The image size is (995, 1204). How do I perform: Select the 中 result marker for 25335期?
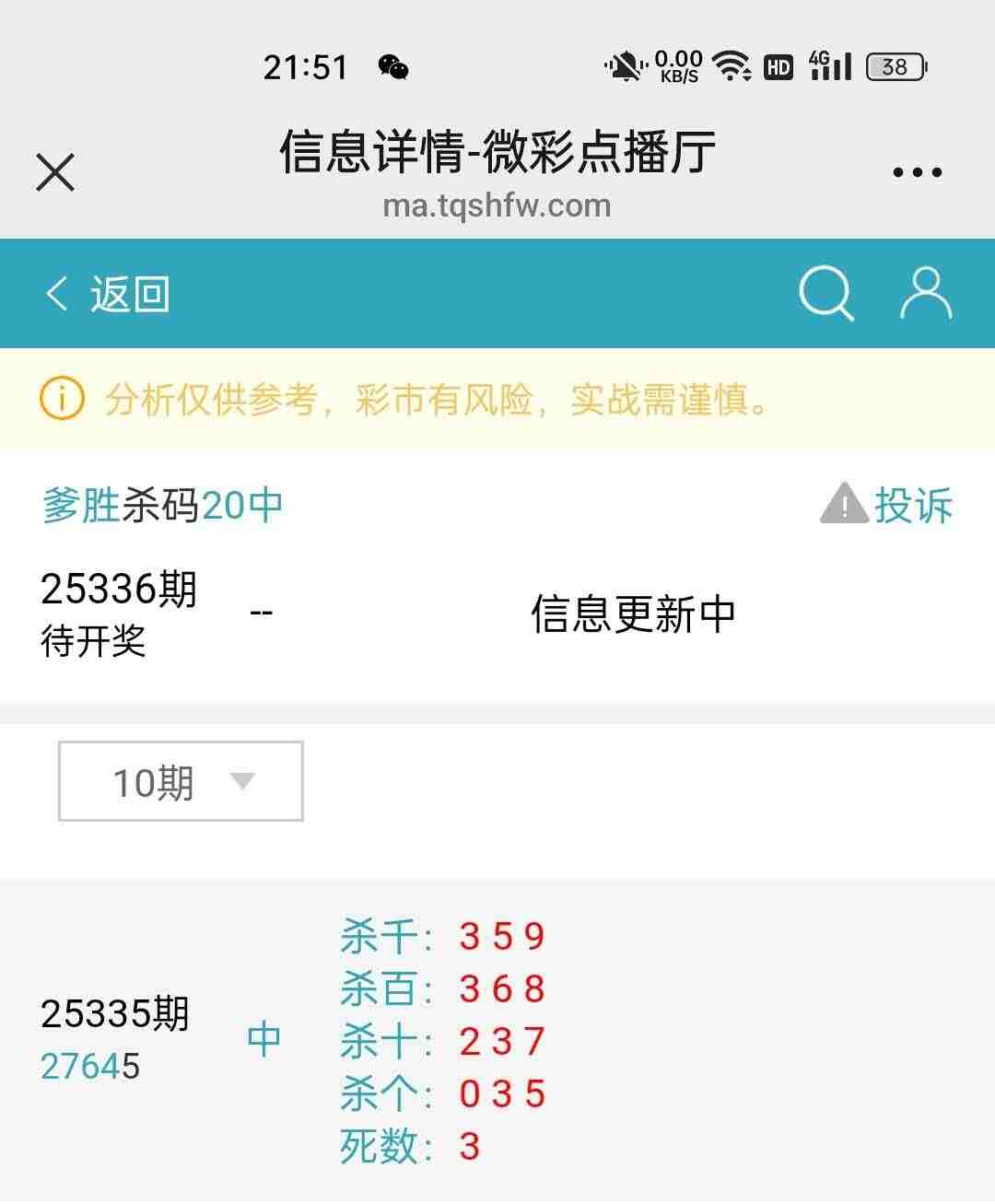(263, 1039)
